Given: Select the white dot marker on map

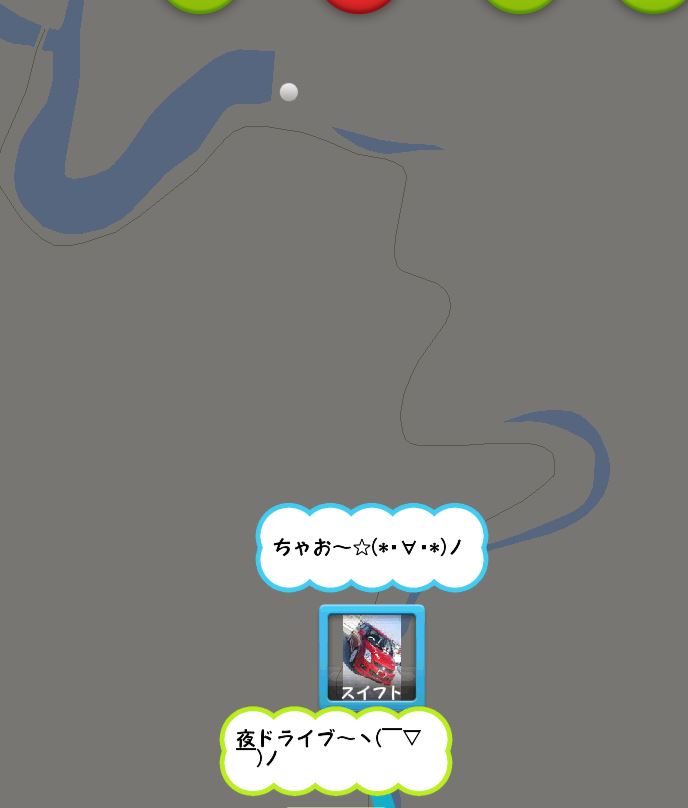Looking at the screenshot, I should coord(289,92).
